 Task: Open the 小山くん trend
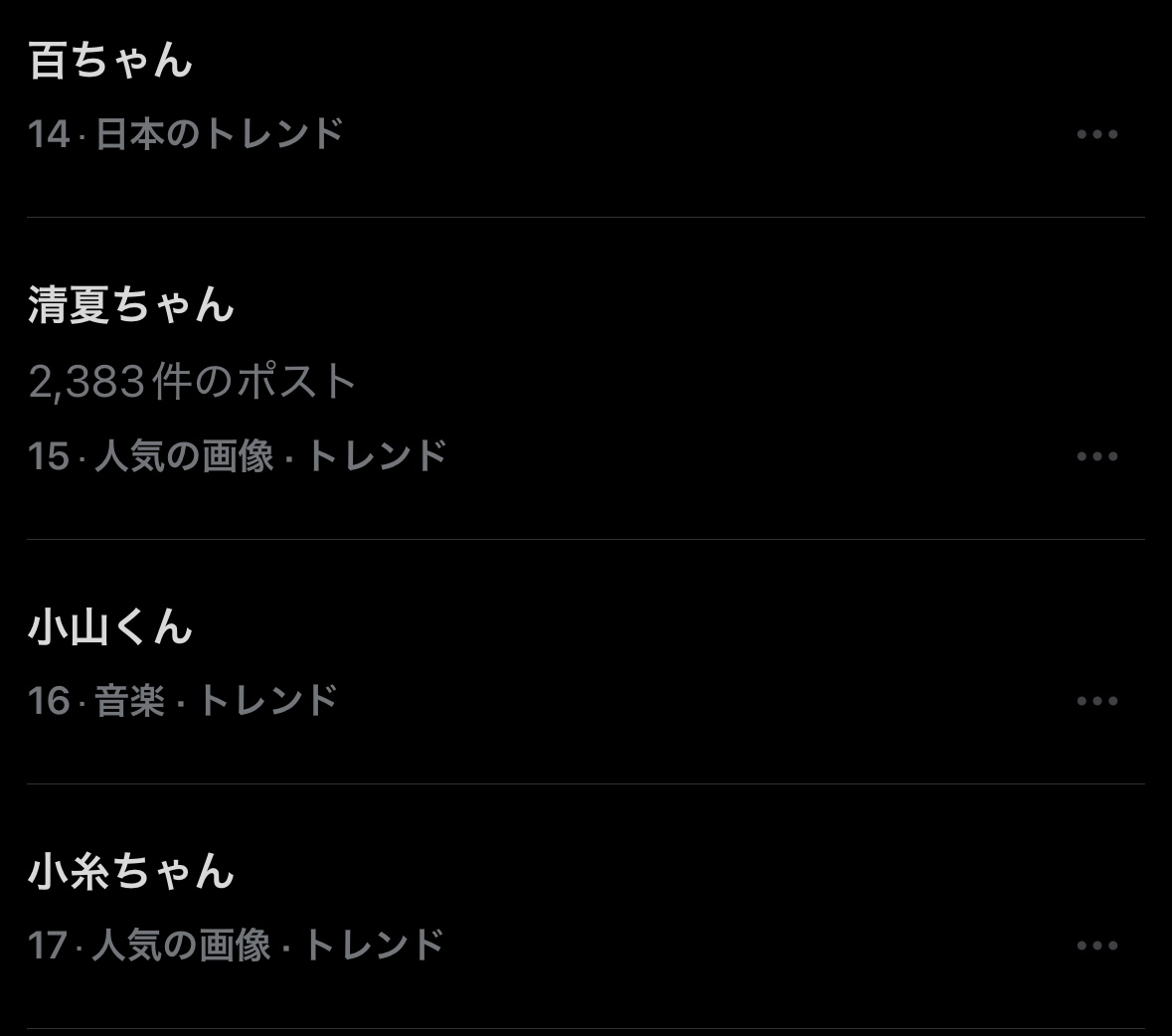pyautogui.click(x=586, y=661)
